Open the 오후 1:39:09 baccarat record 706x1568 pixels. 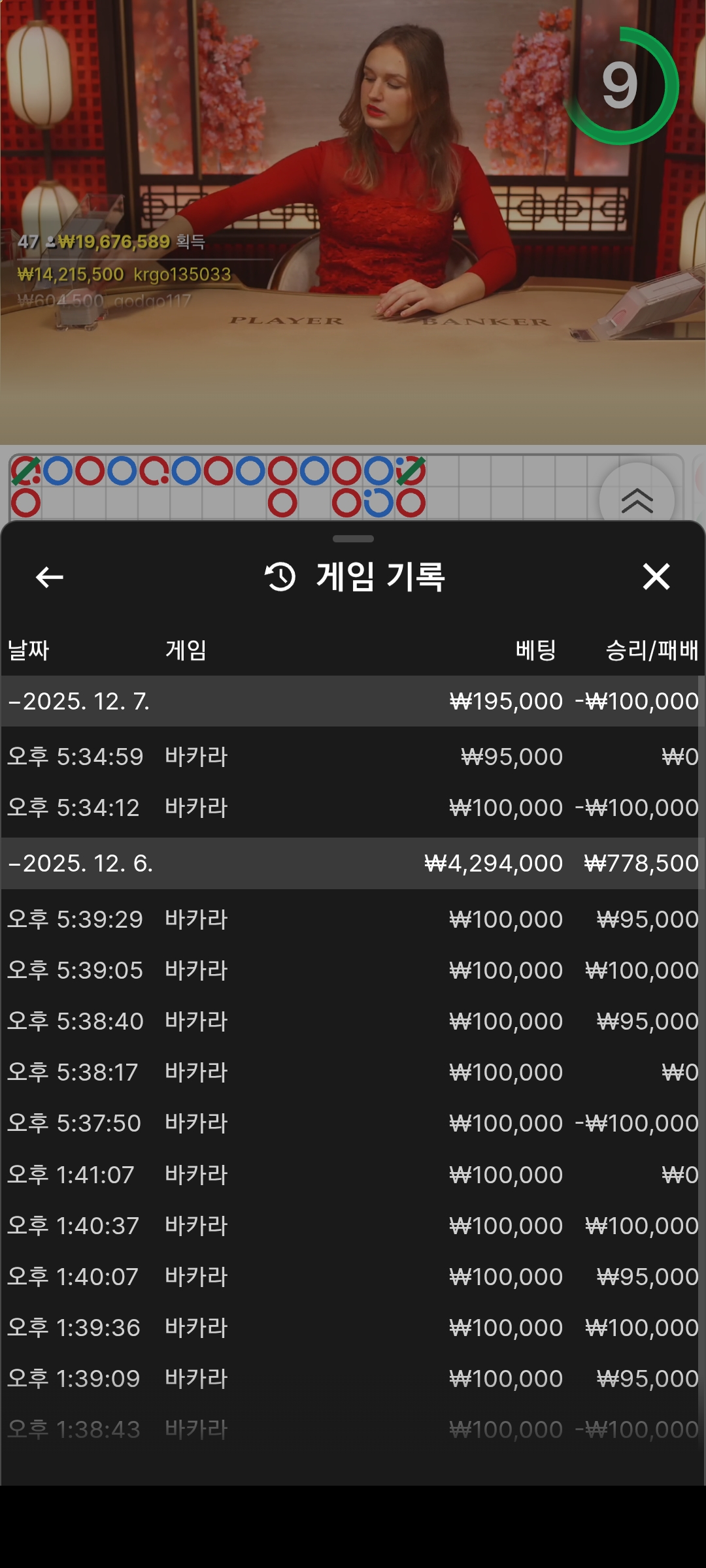point(353,1379)
